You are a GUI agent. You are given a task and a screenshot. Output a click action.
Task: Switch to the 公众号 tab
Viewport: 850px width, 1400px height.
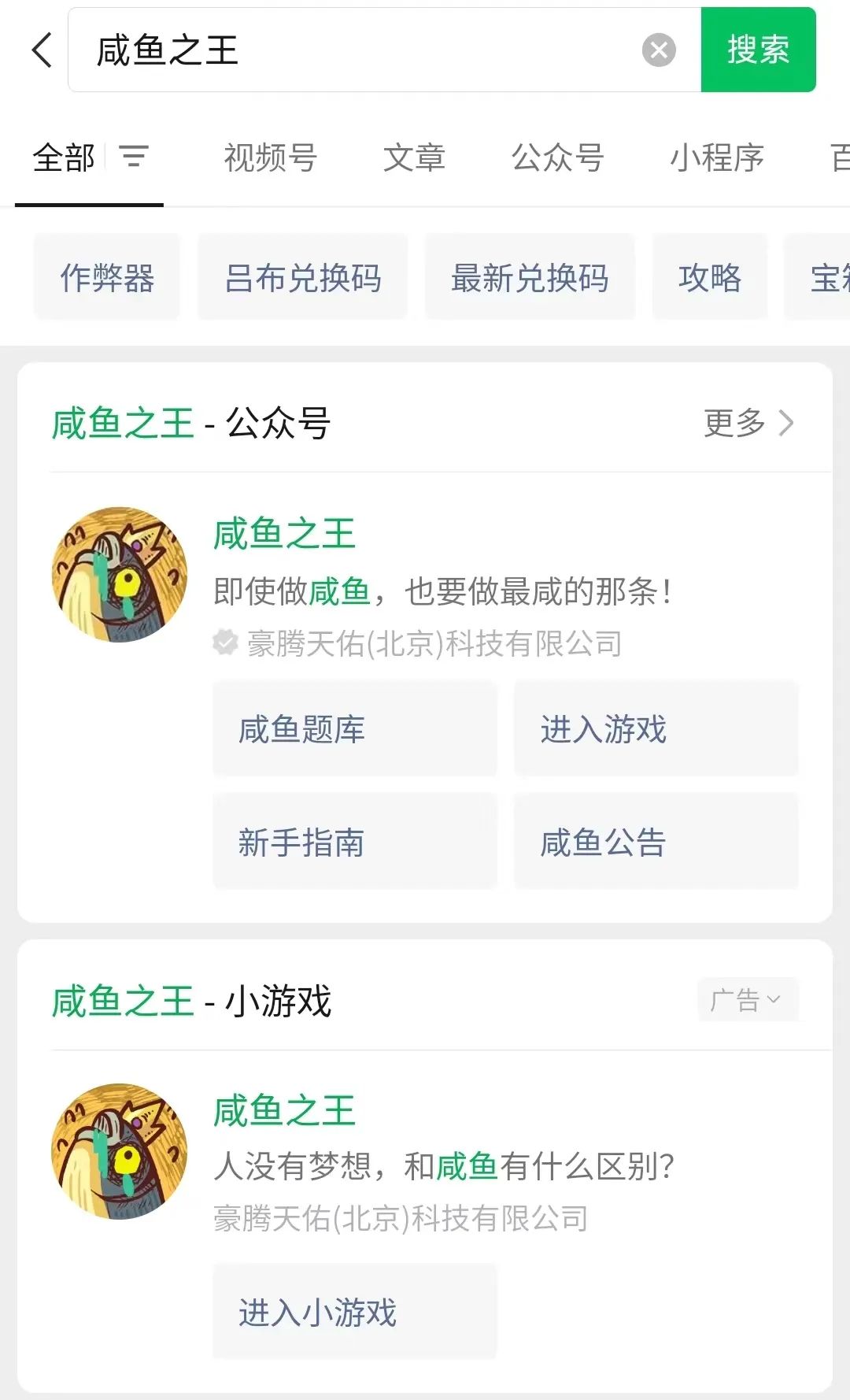coord(557,157)
